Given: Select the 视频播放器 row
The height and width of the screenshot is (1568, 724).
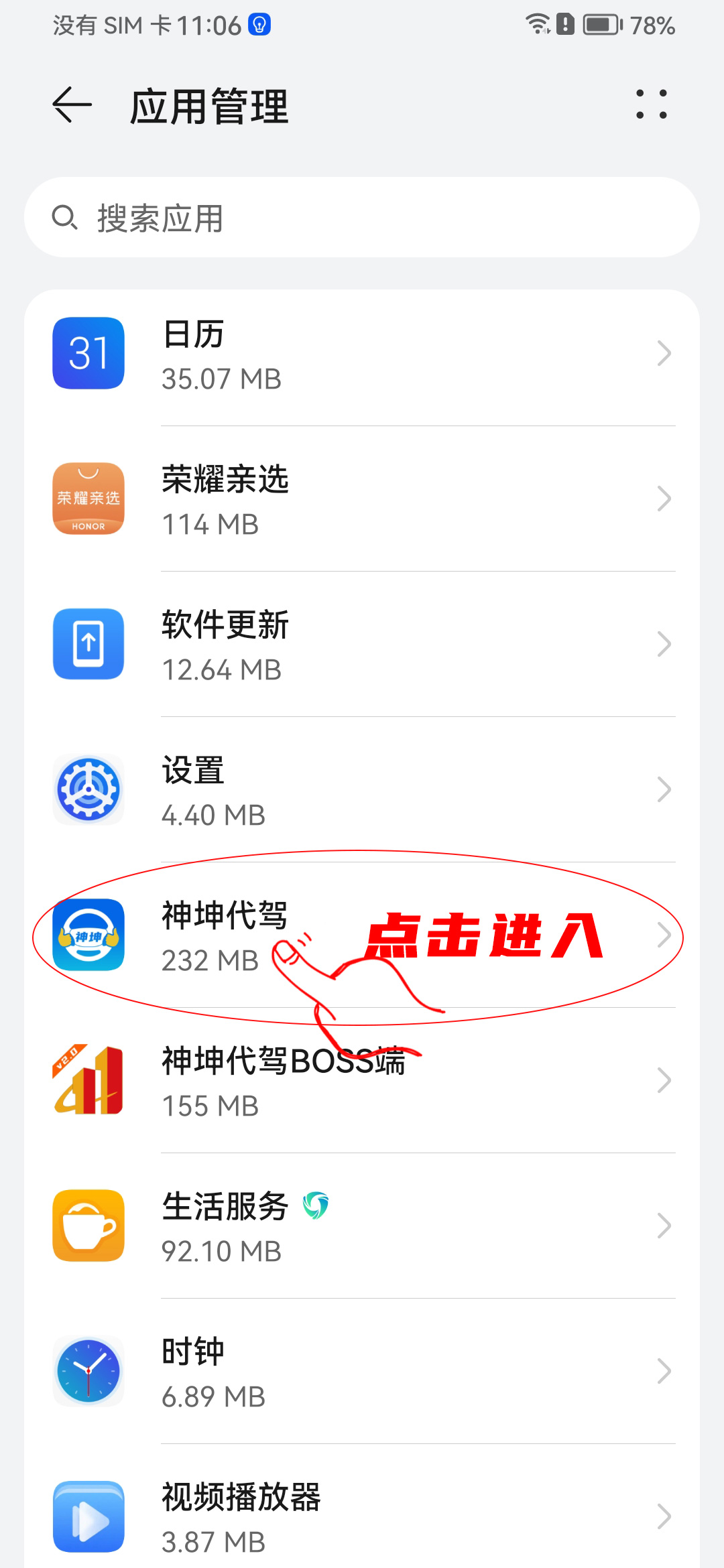Looking at the screenshot, I should click(362, 1516).
